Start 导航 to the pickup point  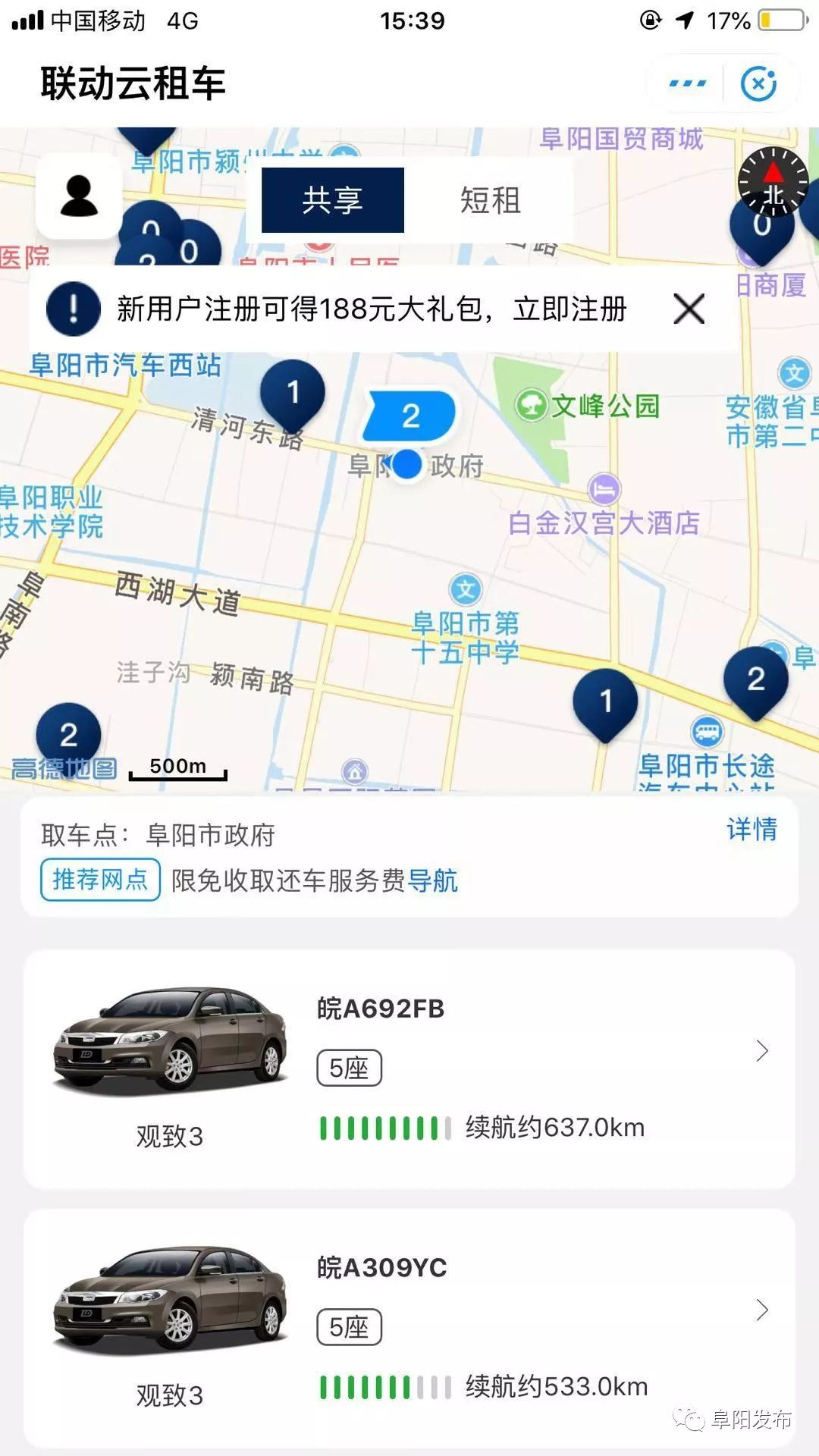click(433, 881)
